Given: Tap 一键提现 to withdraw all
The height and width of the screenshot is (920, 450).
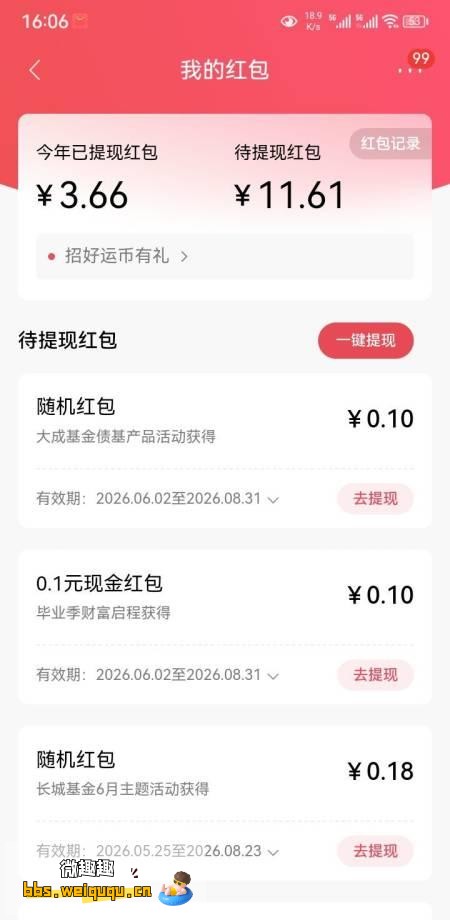Looking at the screenshot, I should pyautogui.click(x=366, y=340).
